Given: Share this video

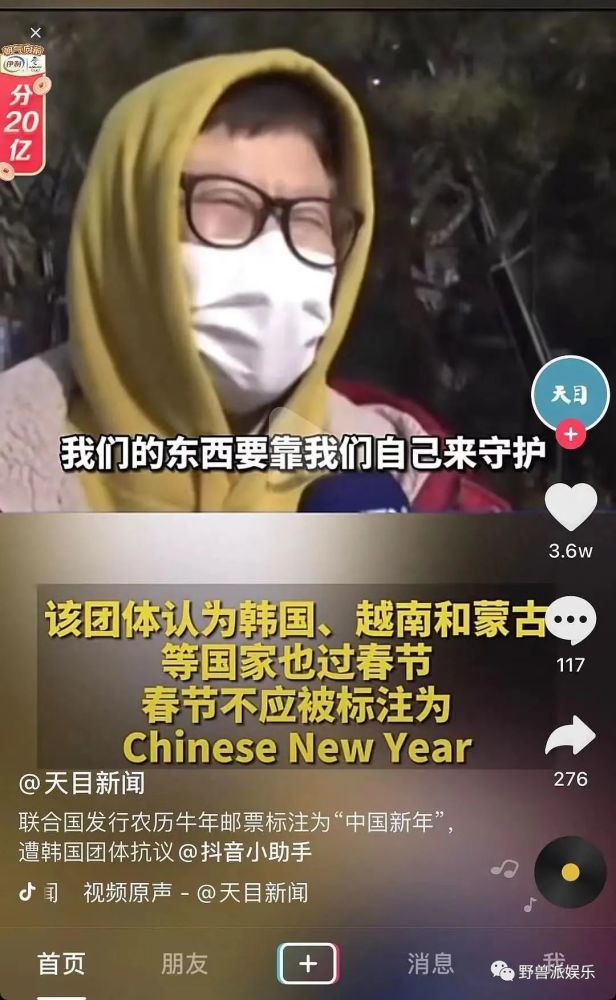Looking at the screenshot, I should tap(570, 737).
